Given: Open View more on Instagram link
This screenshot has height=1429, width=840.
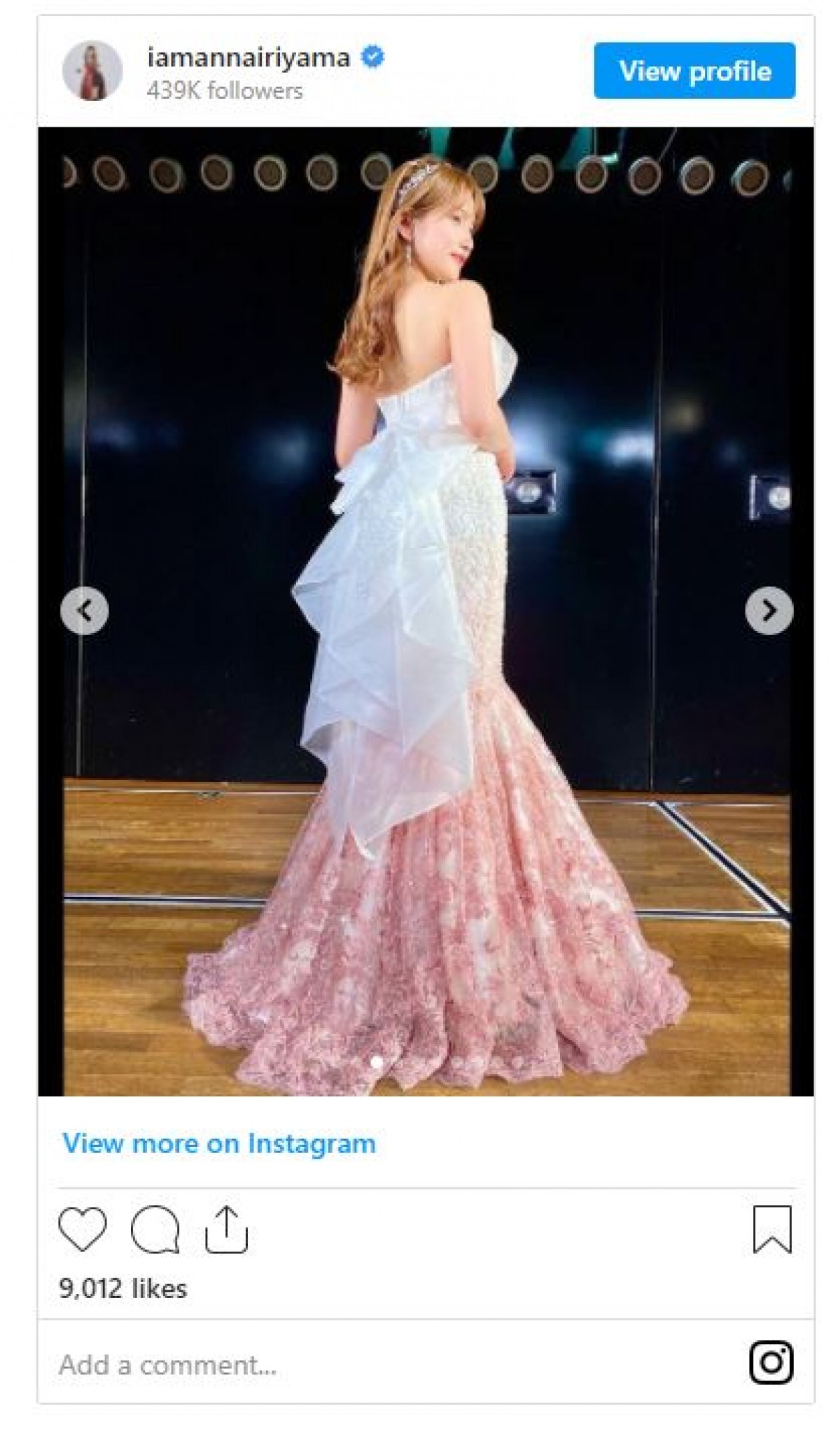Looking at the screenshot, I should [219, 1143].
